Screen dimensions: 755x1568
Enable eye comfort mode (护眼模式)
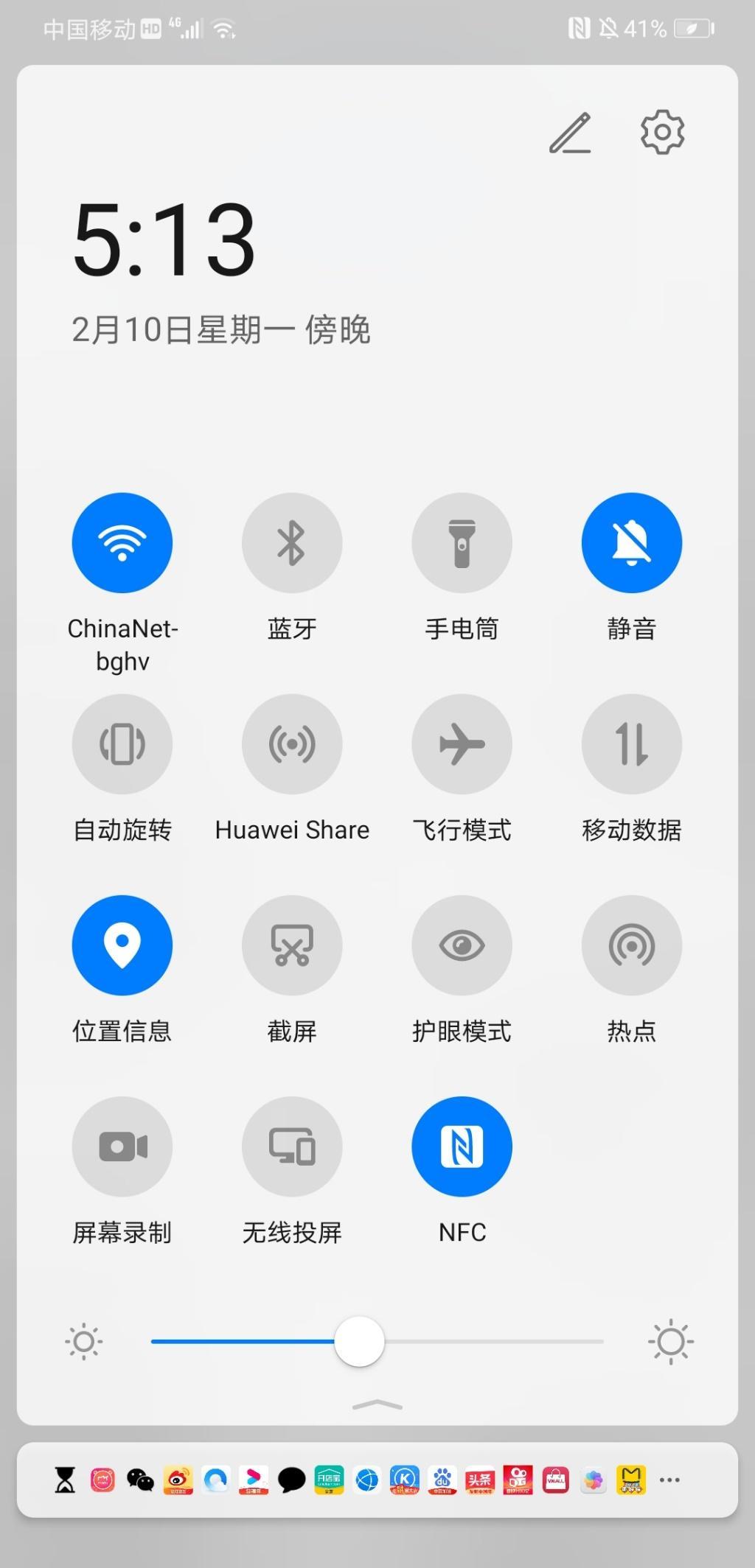pyautogui.click(x=462, y=945)
